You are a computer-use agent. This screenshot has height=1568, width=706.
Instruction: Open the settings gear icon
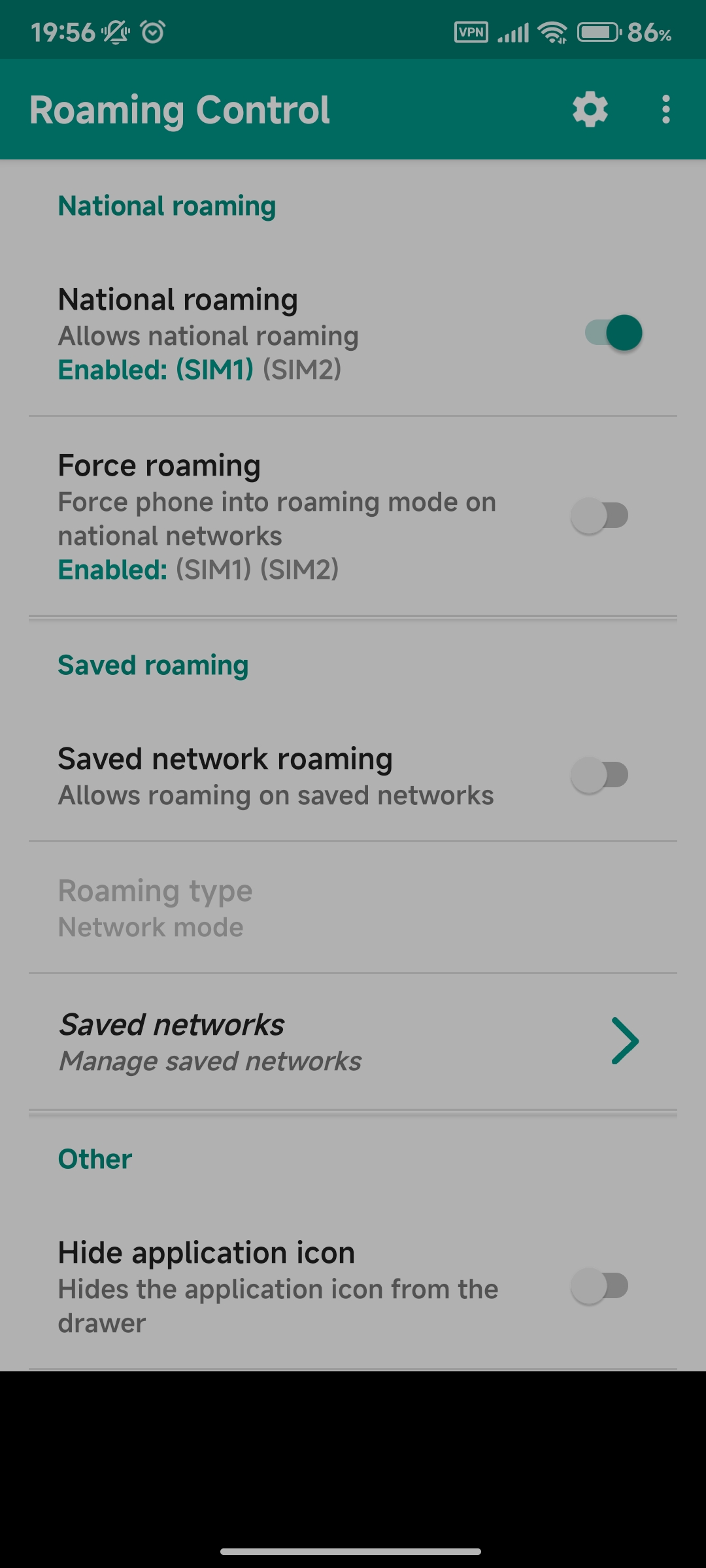point(590,109)
